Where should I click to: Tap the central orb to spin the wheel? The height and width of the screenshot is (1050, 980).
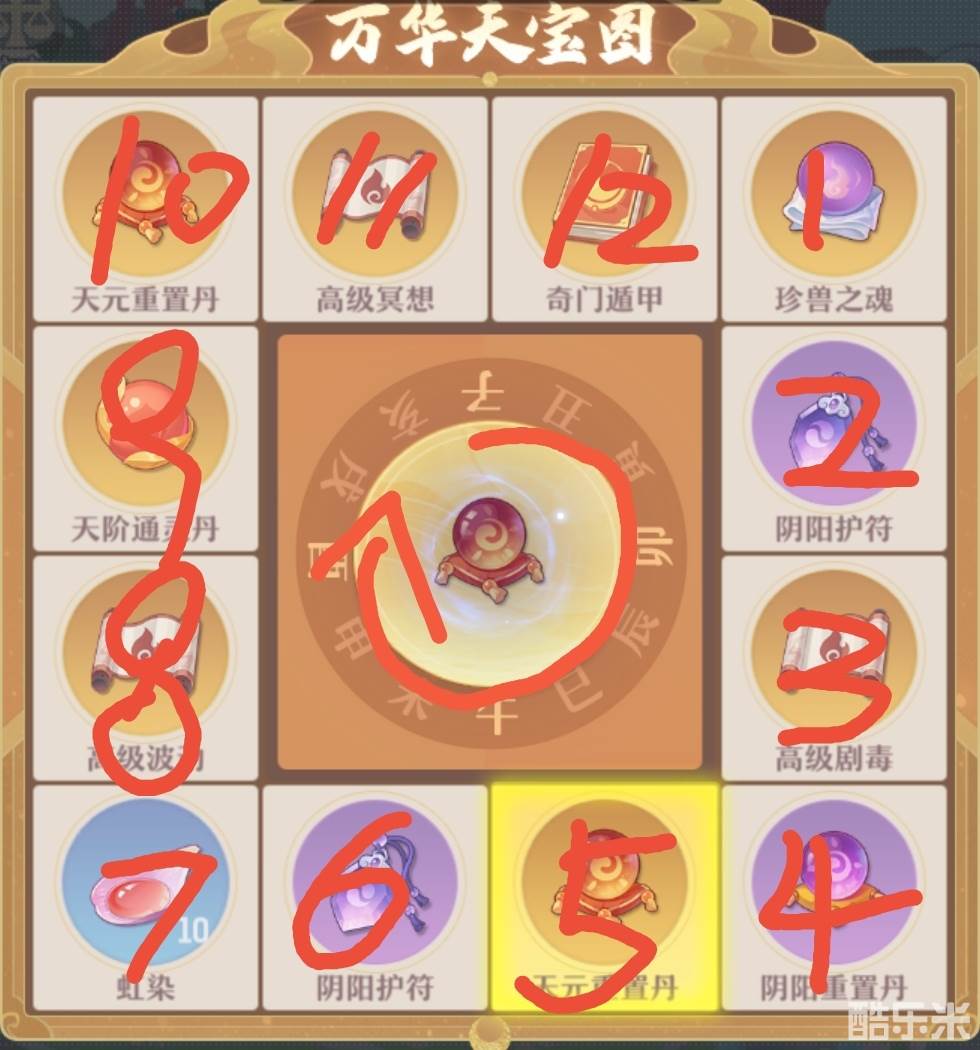[x=489, y=553]
